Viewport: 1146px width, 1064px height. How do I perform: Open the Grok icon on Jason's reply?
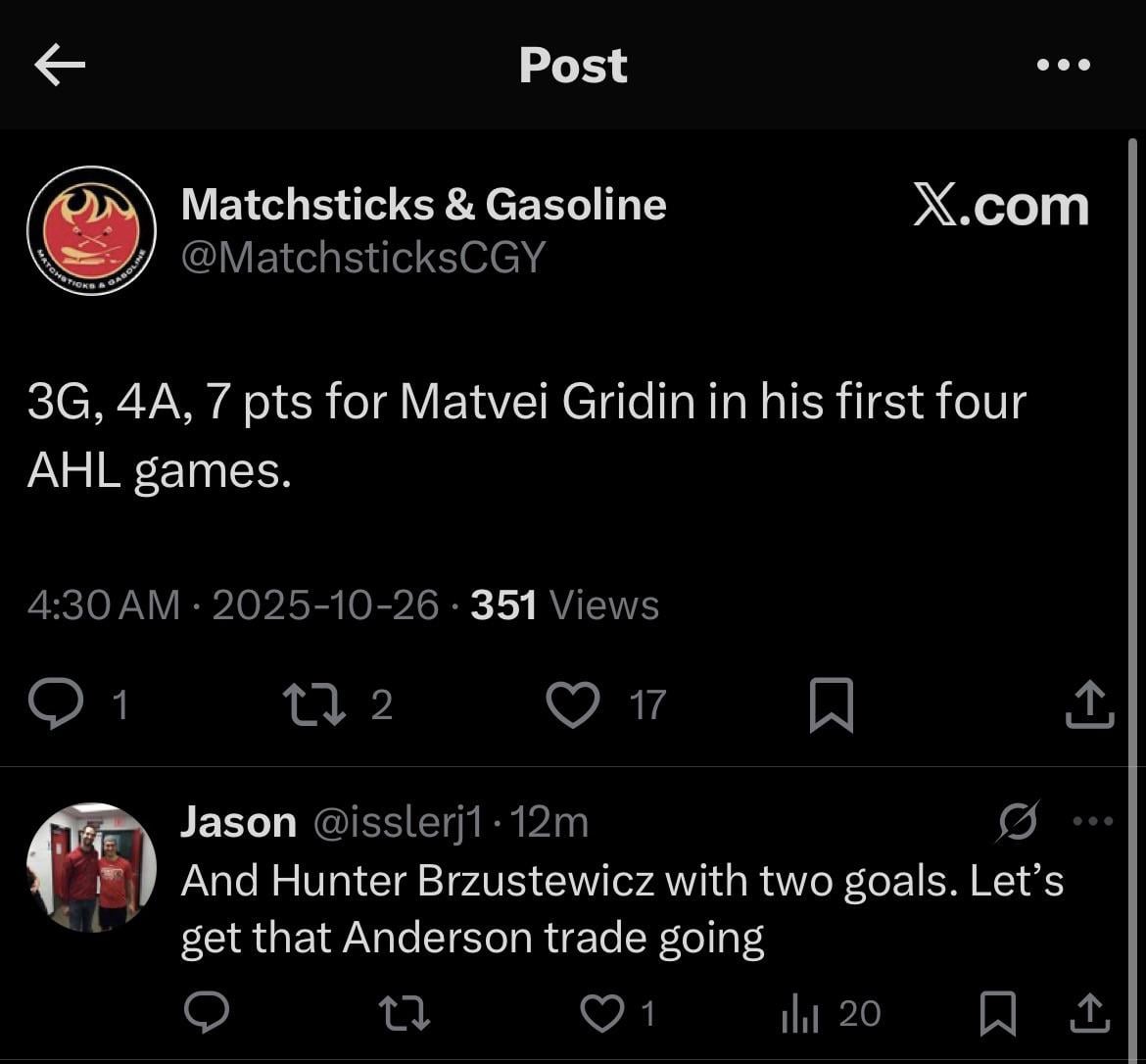point(1018,821)
